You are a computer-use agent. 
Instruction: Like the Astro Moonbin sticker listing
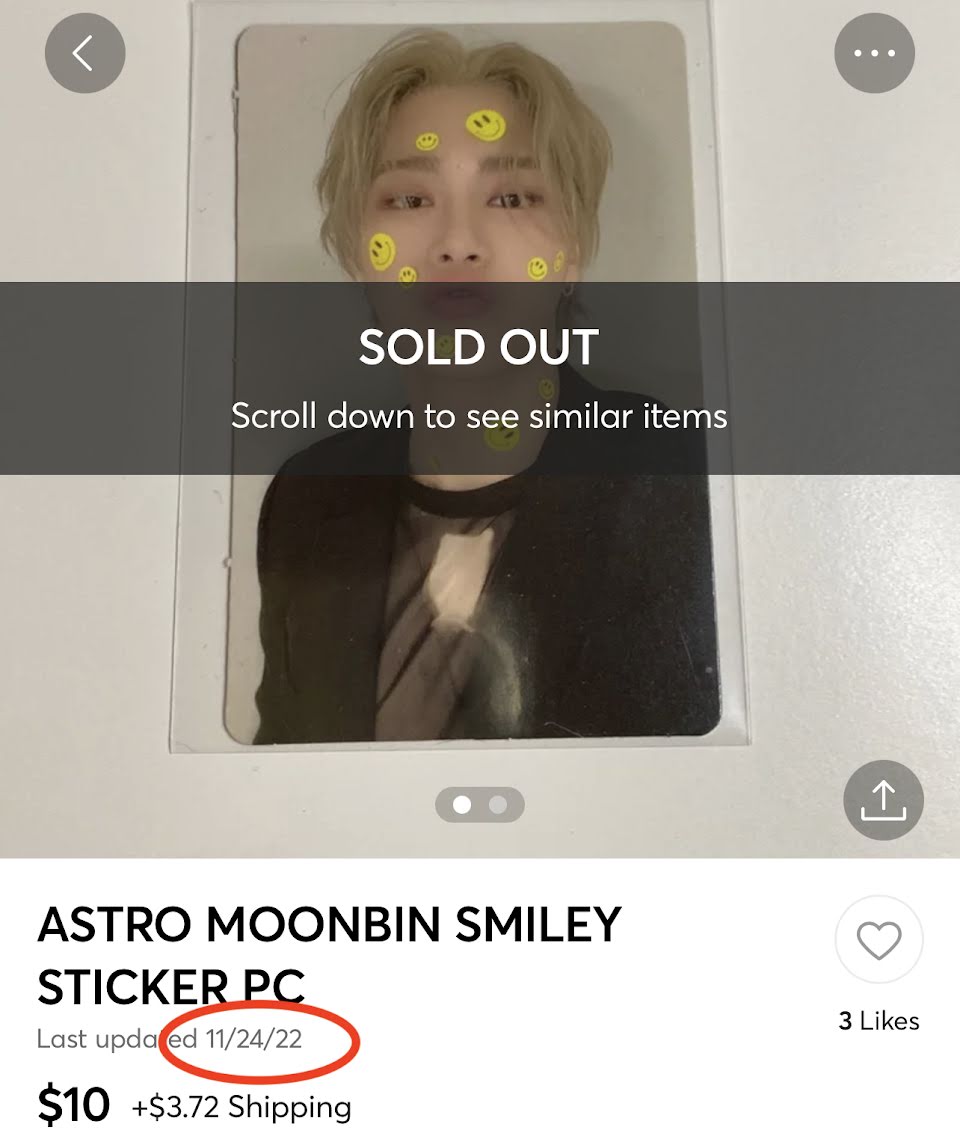coord(878,939)
